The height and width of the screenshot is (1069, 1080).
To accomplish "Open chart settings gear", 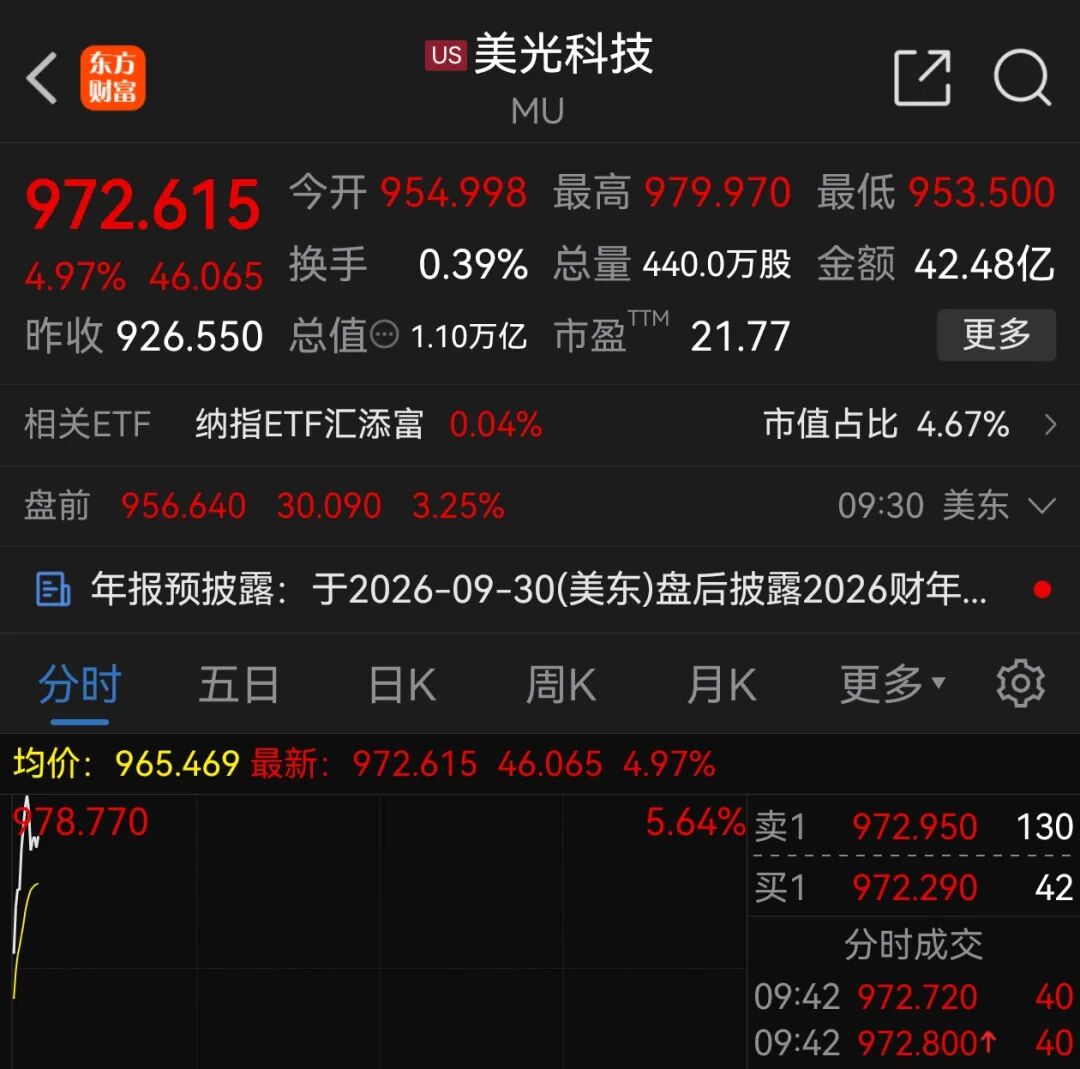I will pos(1020,683).
